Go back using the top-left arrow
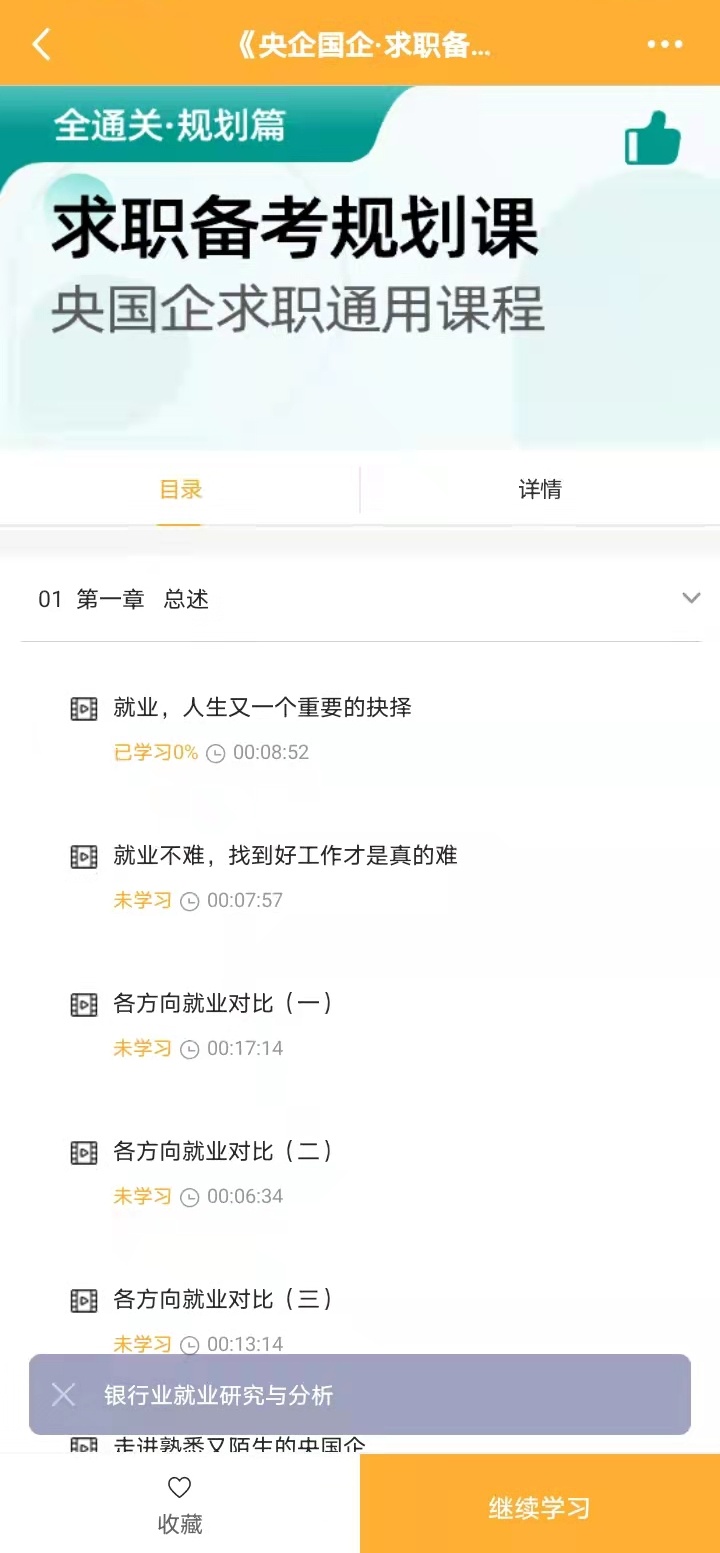The height and width of the screenshot is (1553, 720). [x=41, y=44]
